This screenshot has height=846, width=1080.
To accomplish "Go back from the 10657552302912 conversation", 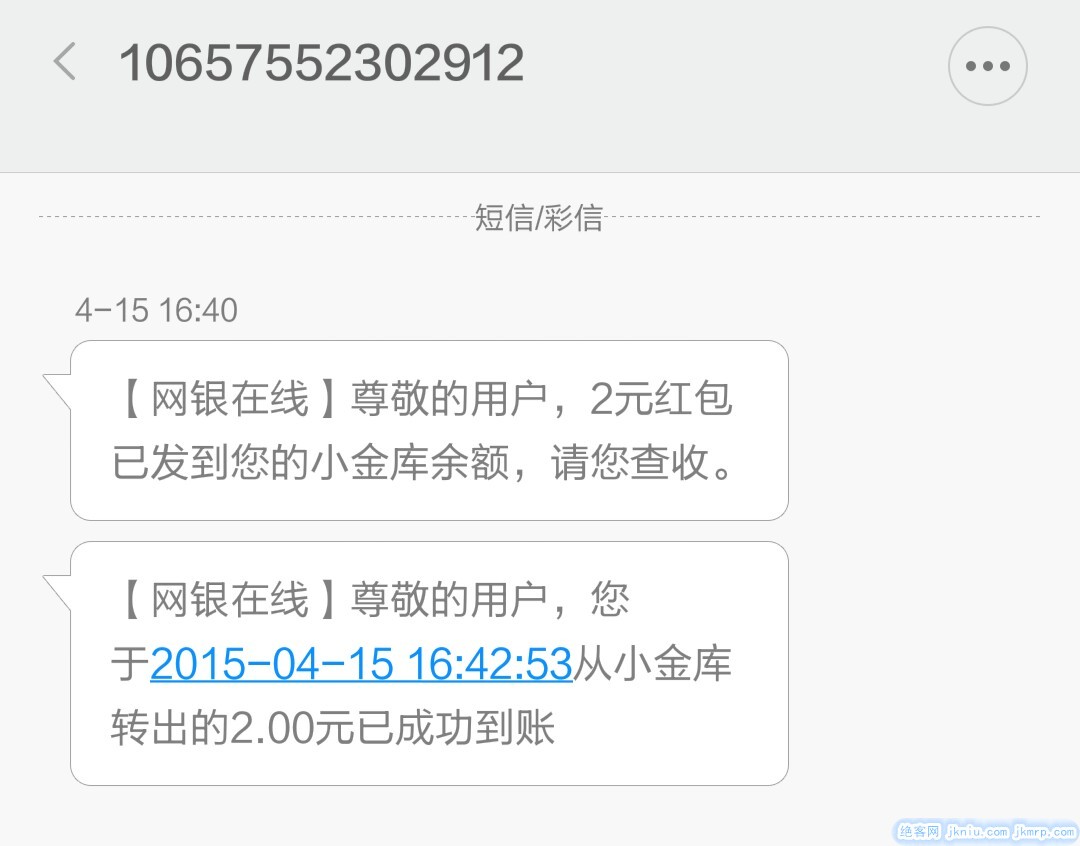I will pos(64,63).
